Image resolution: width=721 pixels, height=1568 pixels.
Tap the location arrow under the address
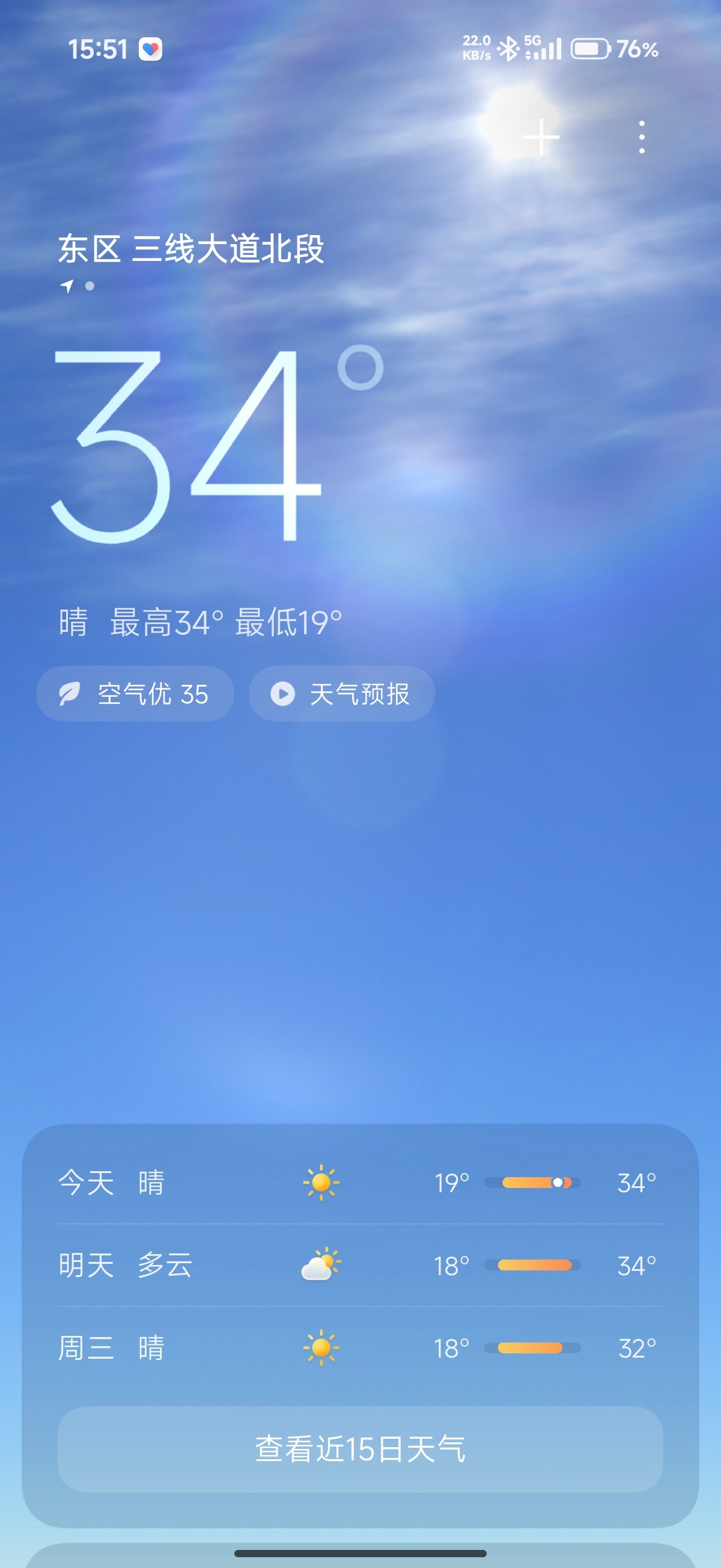tap(68, 285)
